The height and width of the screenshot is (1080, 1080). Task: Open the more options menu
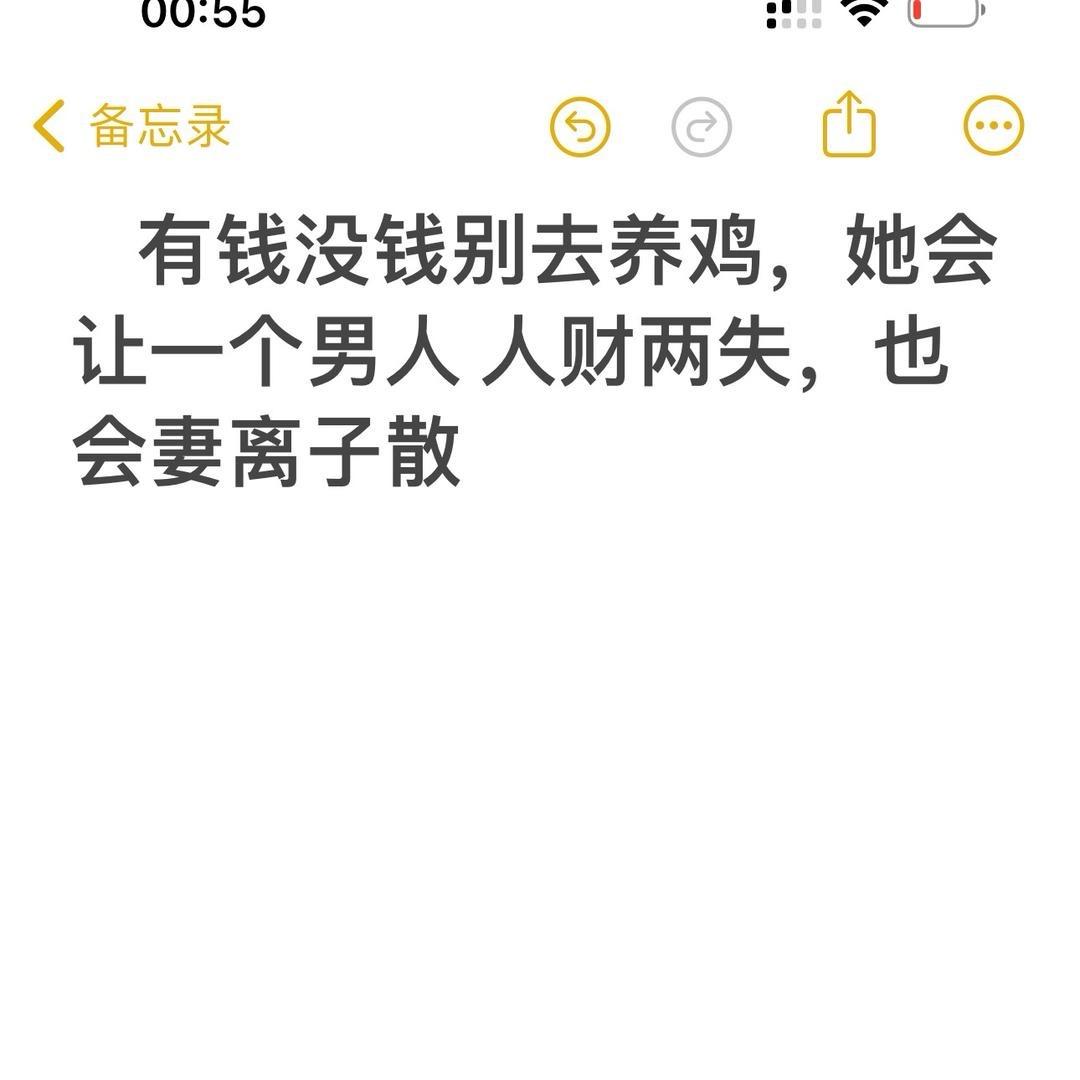point(993,126)
